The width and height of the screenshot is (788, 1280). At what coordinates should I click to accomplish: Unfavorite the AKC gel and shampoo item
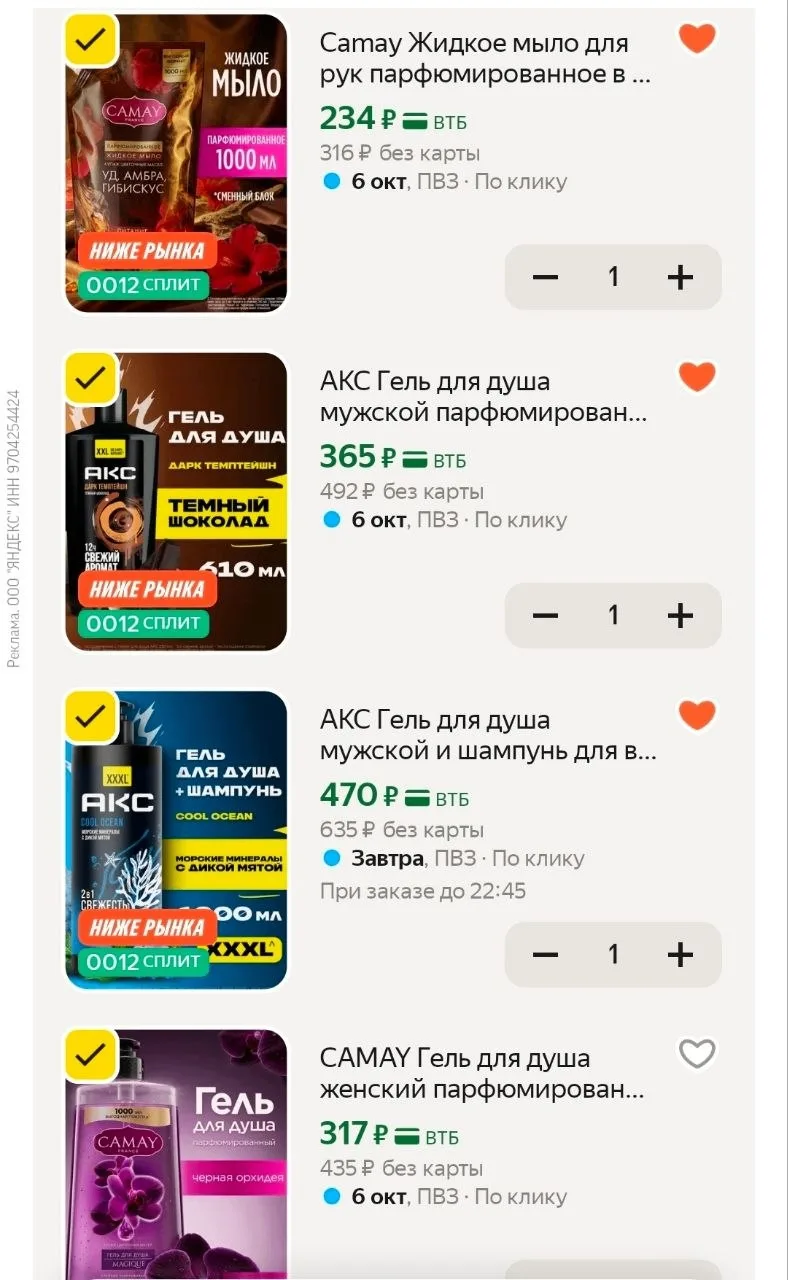click(697, 715)
